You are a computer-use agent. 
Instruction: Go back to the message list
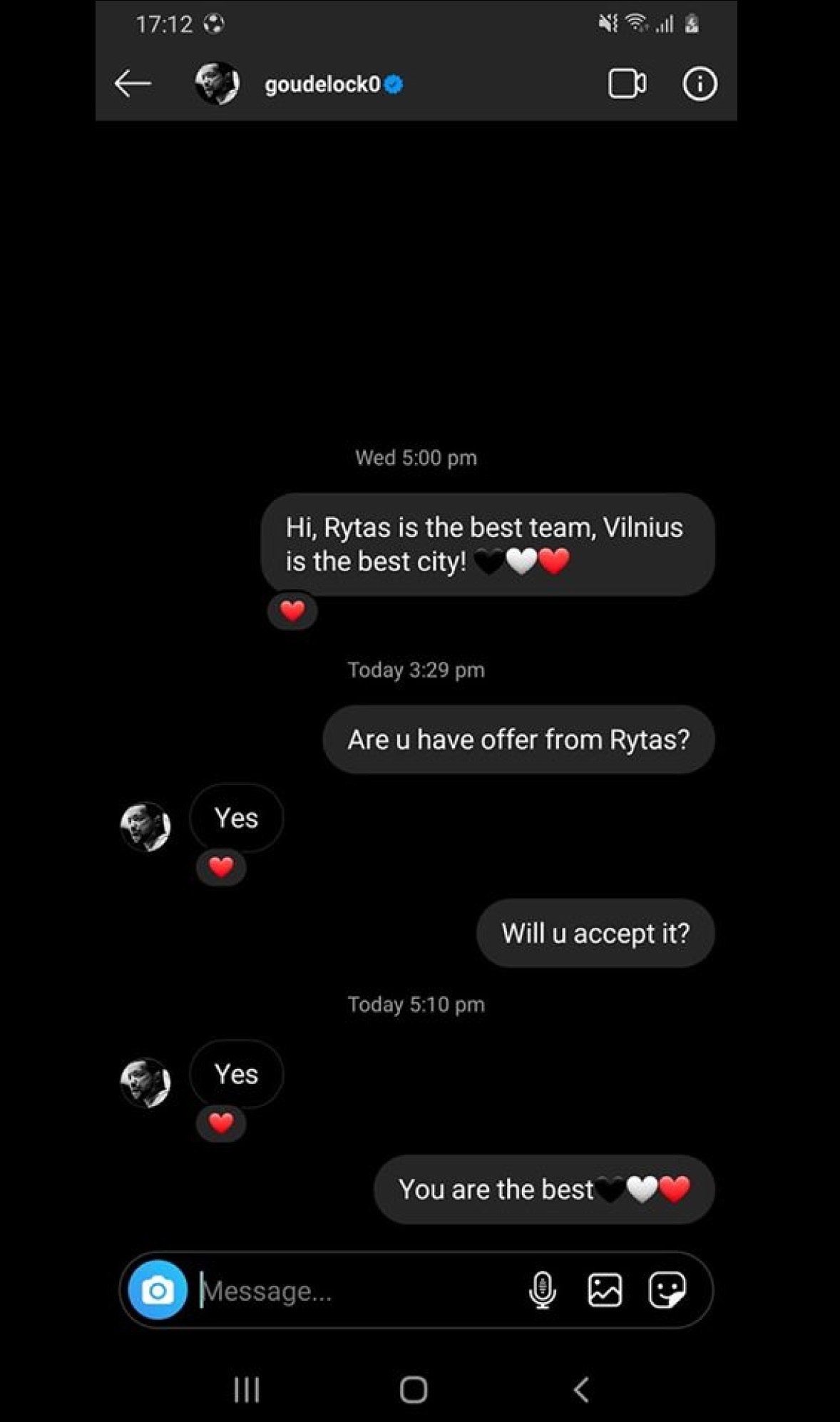click(133, 83)
